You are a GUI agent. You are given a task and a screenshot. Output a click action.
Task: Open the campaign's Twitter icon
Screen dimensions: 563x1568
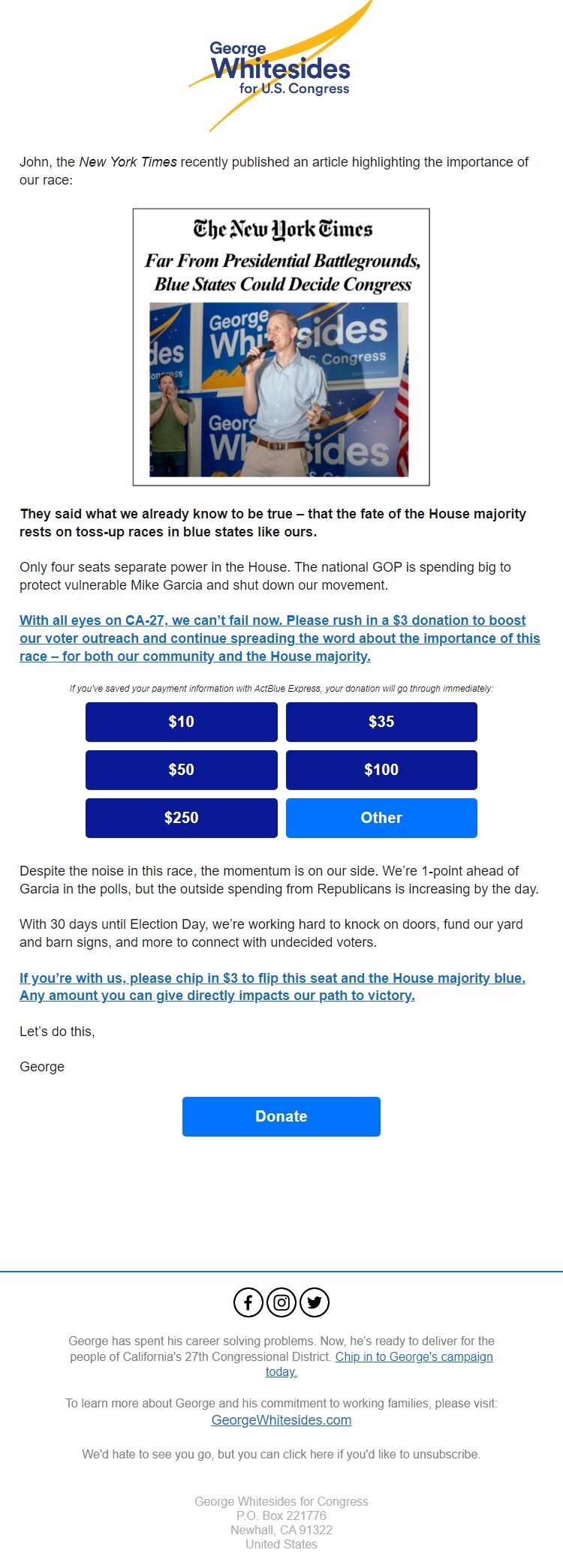click(x=315, y=1302)
